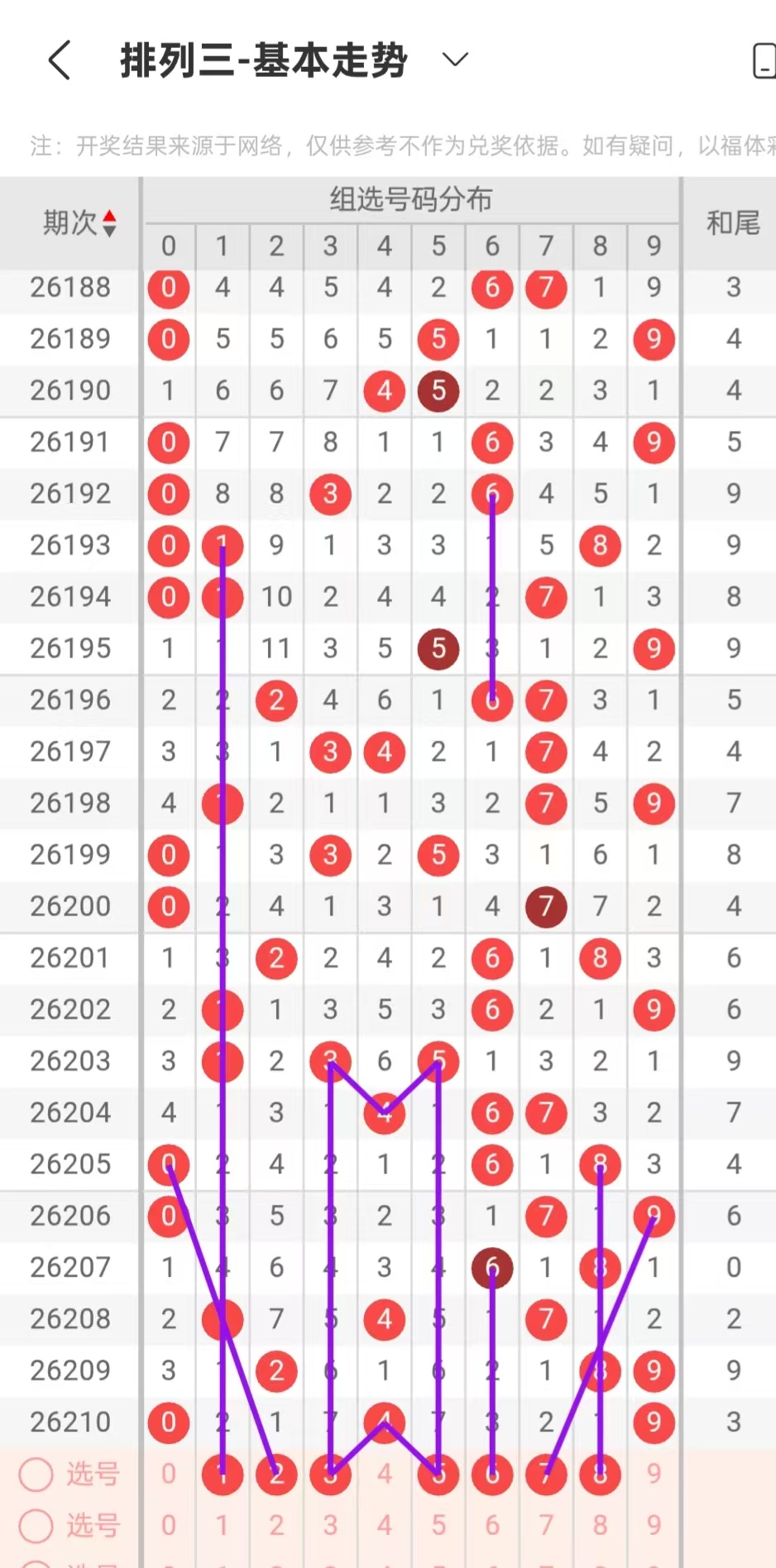
Task: Tap the 选号 circle beside the highlighted pick row
Action: pos(36,1474)
